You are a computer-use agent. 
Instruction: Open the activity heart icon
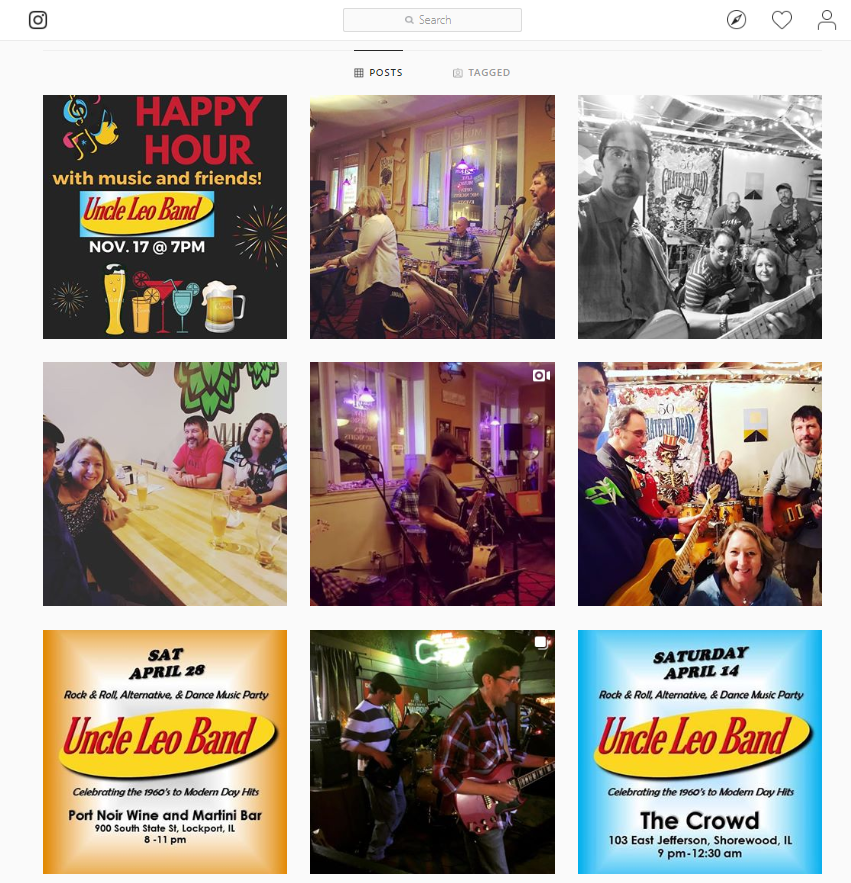coord(782,20)
